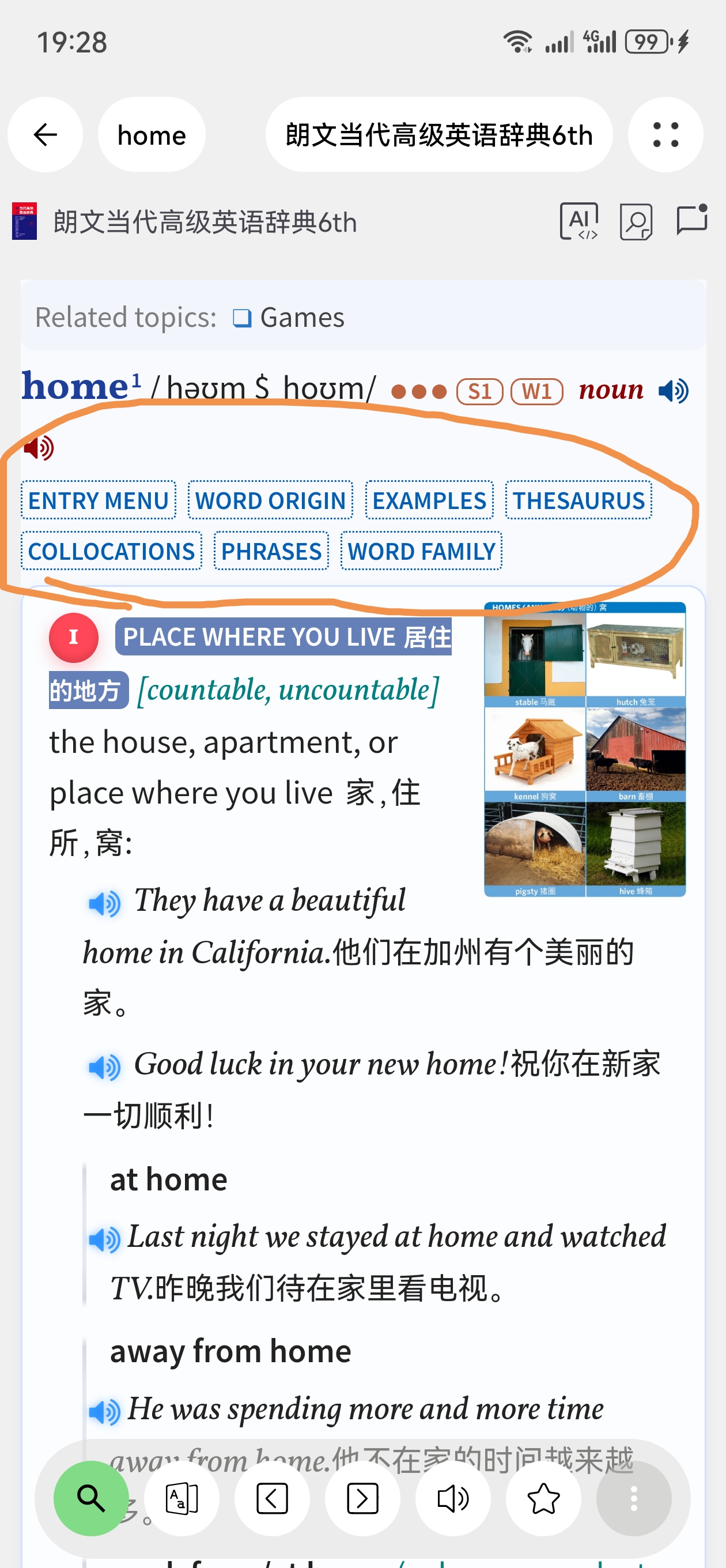Search within the dictionary page
This screenshot has height=1568, width=726.
[x=636, y=221]
